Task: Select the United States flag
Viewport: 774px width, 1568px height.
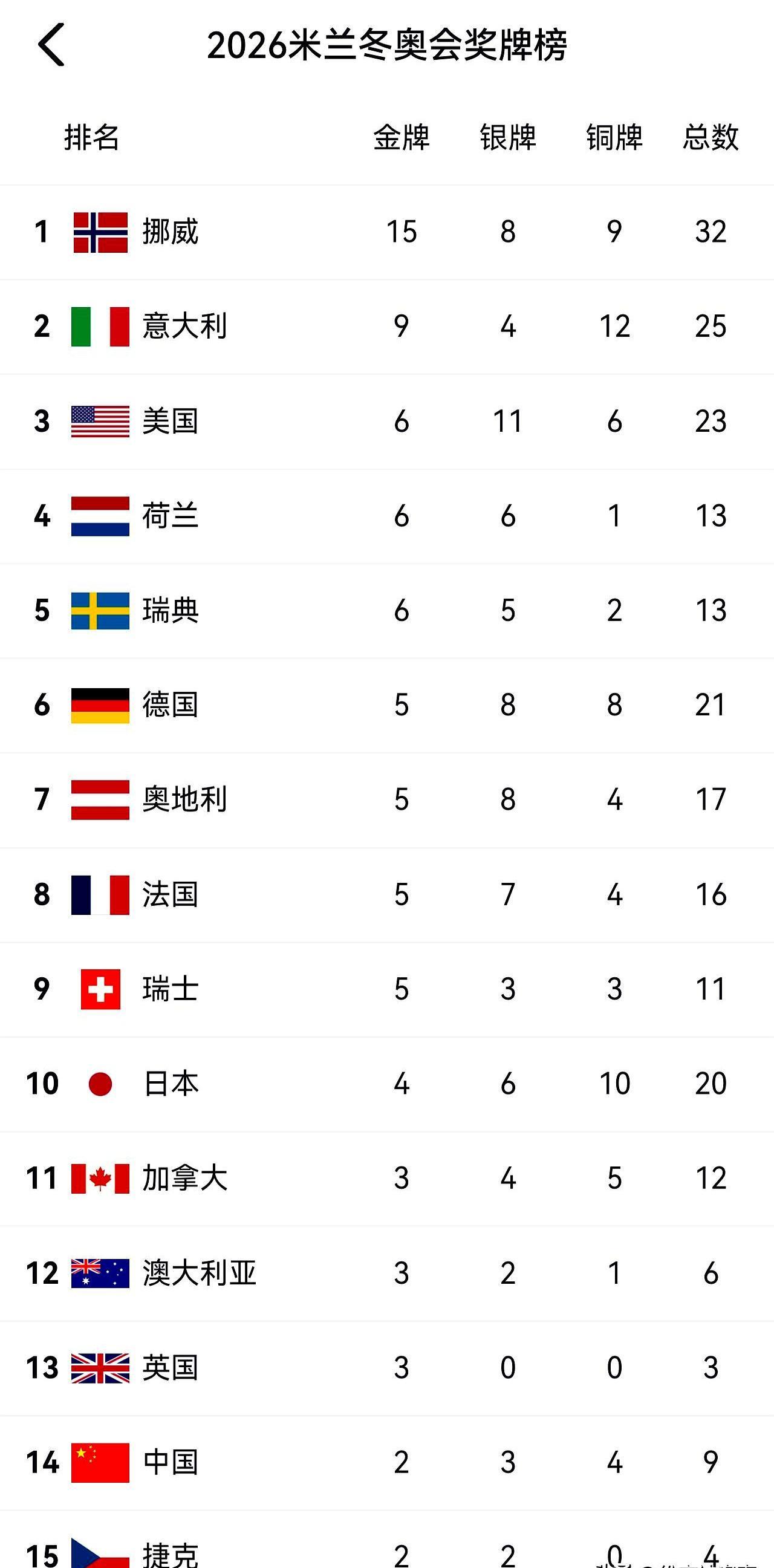Action: click(x=100, y=422)
